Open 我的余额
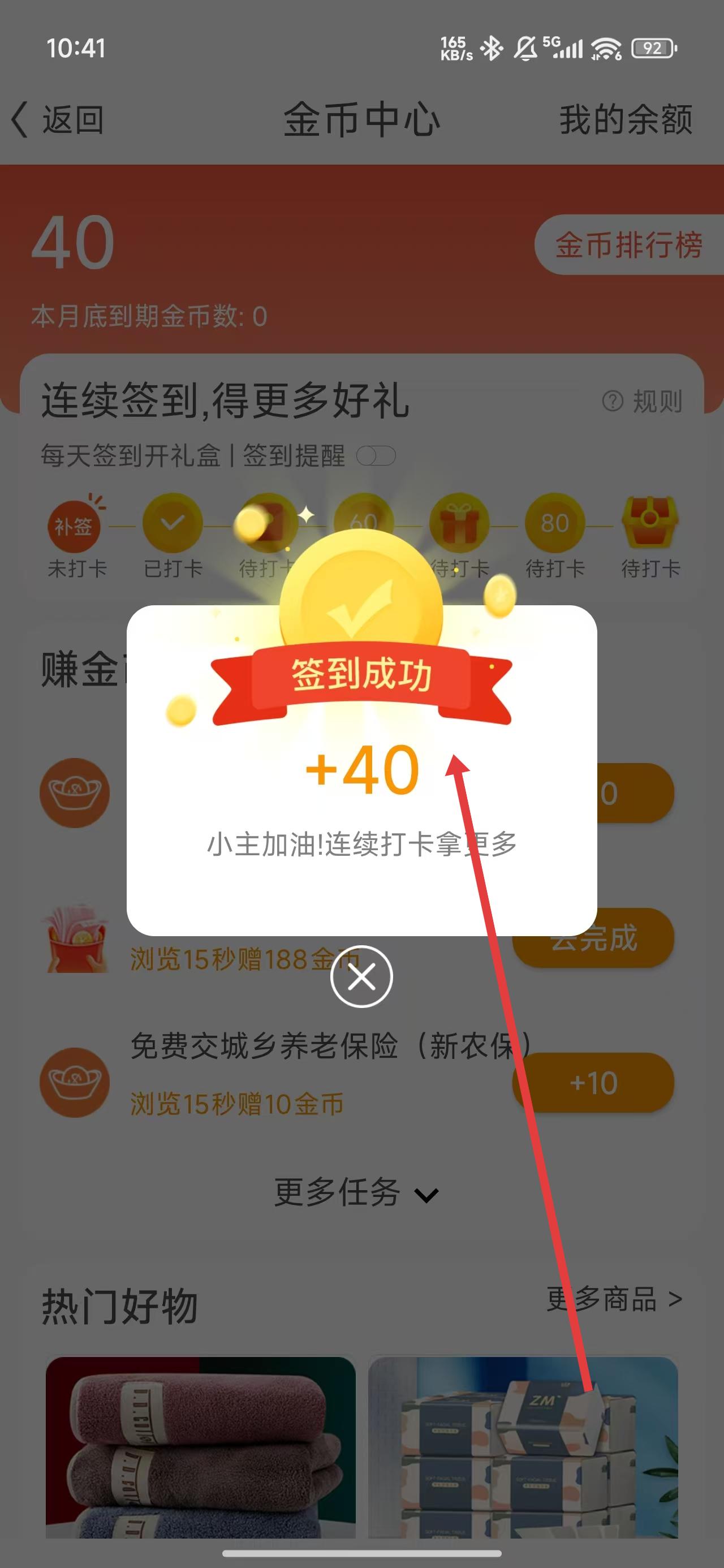This screenshot has height=1568, width=724. point(626,119)
